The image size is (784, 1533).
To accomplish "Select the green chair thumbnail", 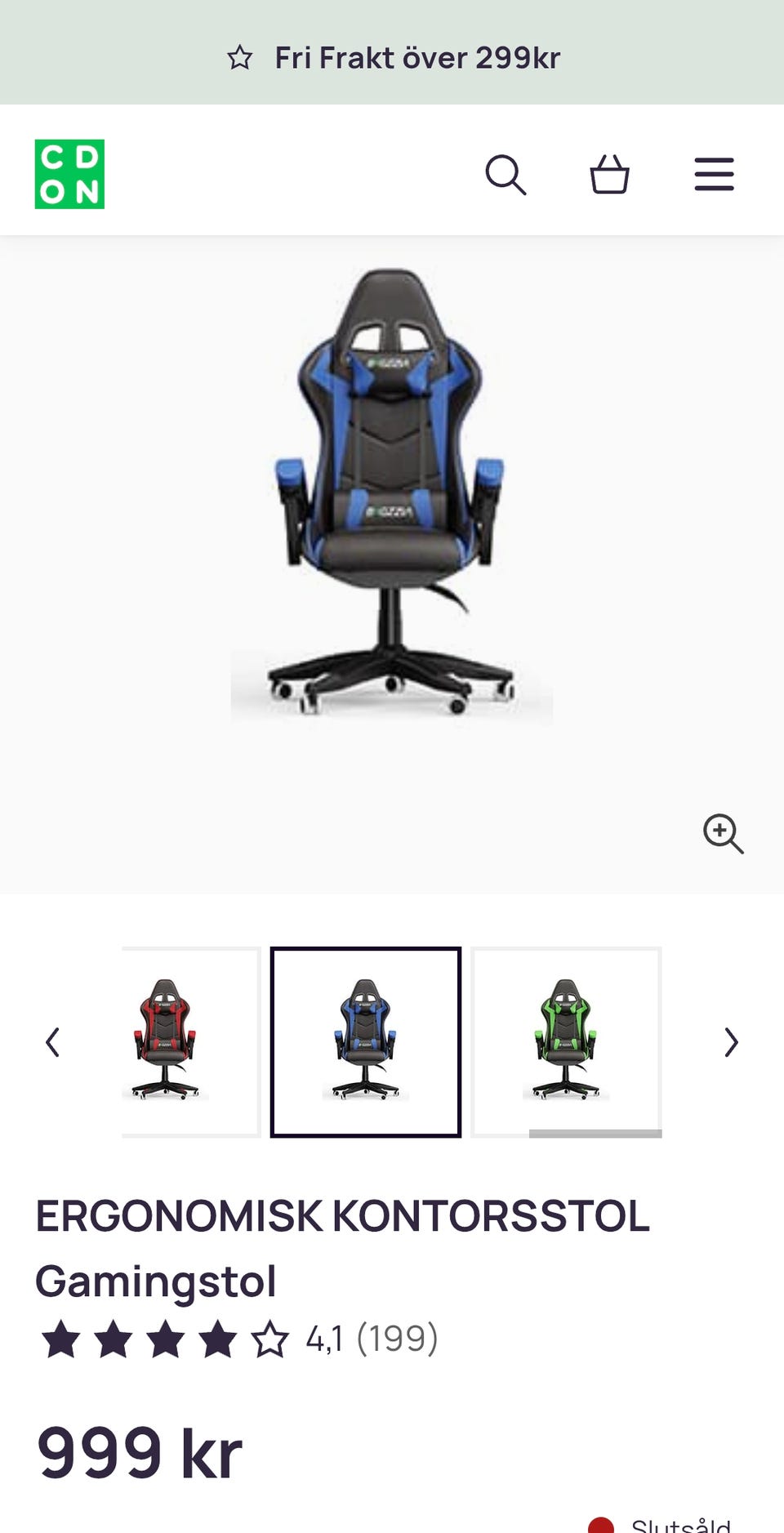I will (566, 1041).
